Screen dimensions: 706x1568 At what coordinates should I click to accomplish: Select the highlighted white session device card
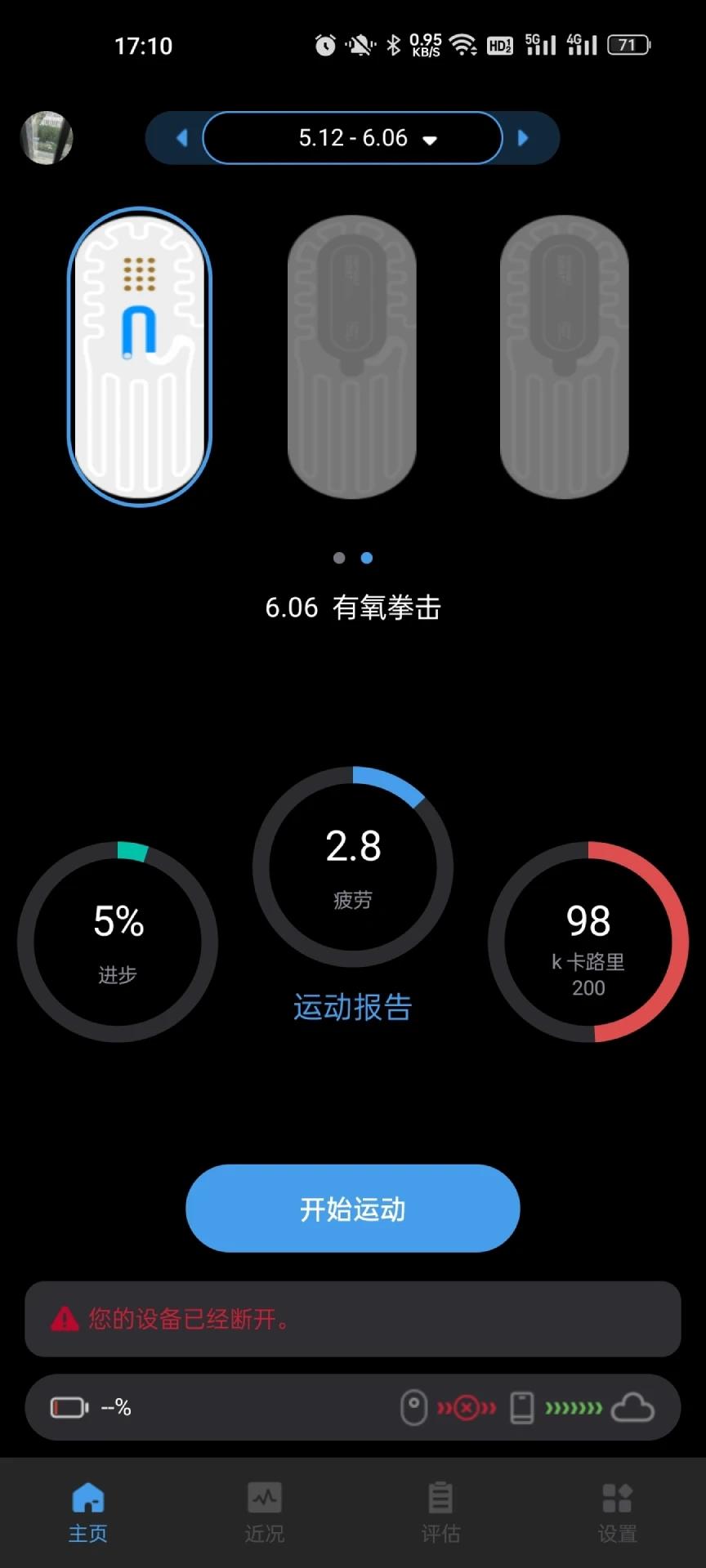(140, 357)
